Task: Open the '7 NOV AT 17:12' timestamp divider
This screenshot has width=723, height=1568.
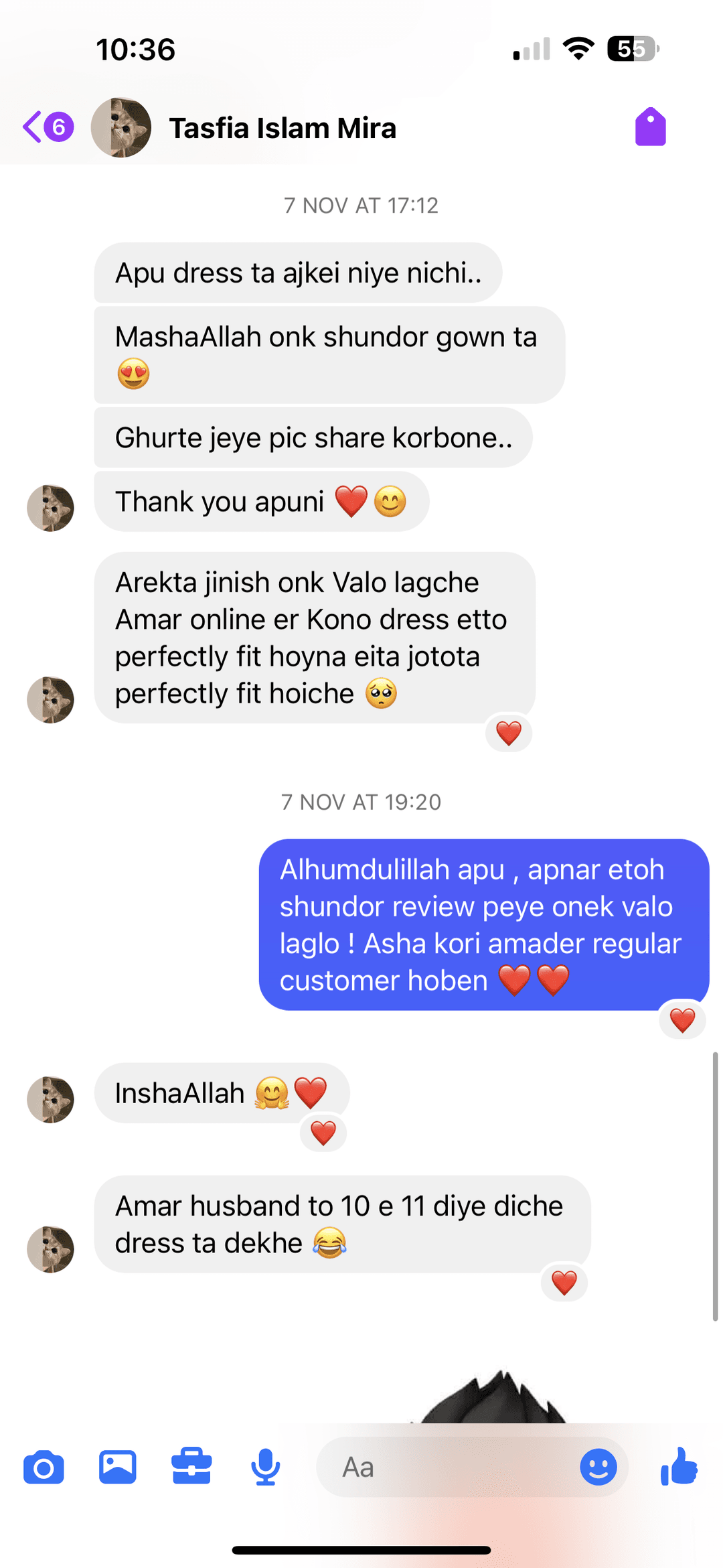Action: pyautogui.click(x=361, y=206)
